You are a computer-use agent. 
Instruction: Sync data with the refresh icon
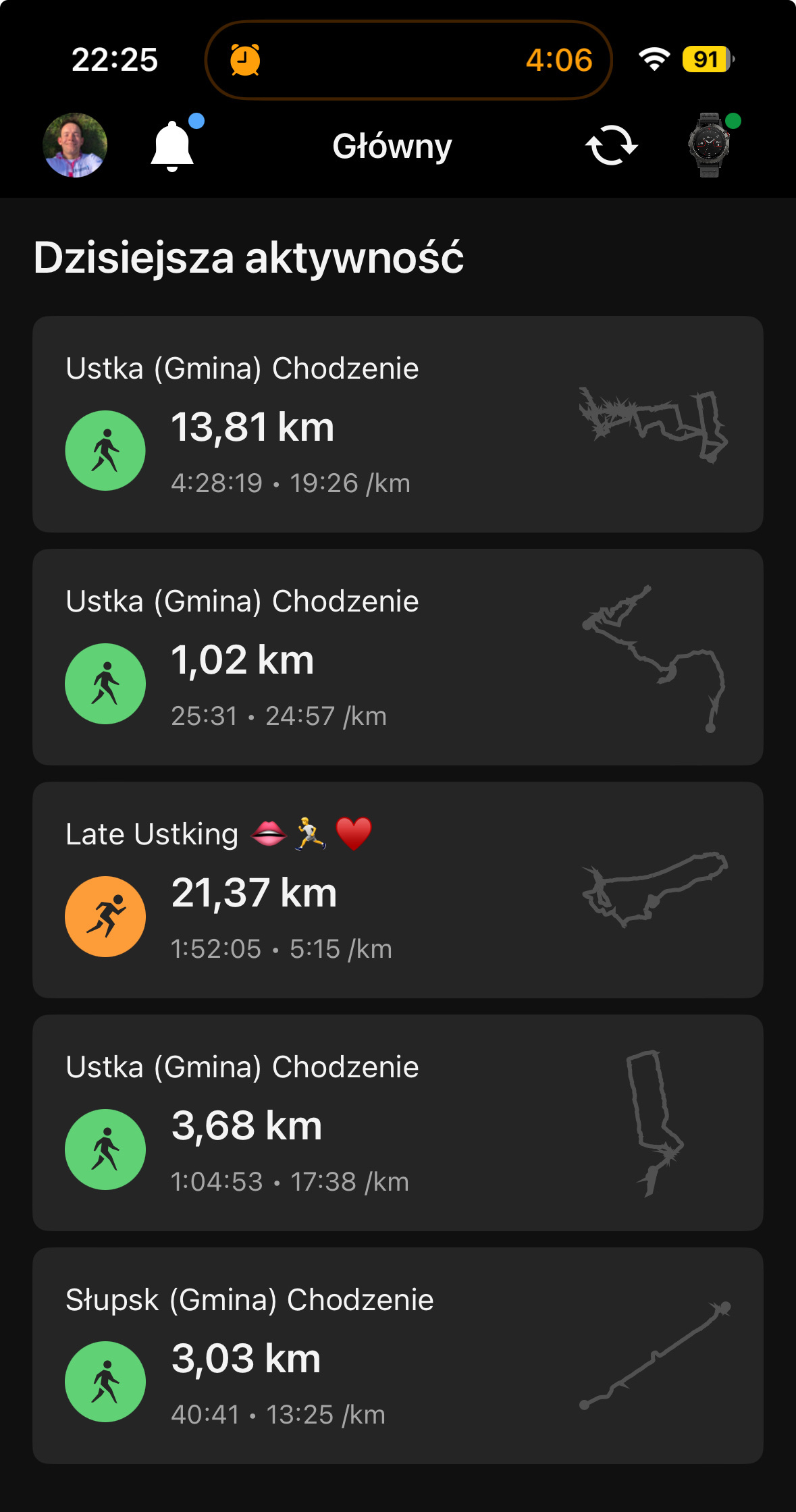pos(611,145)
